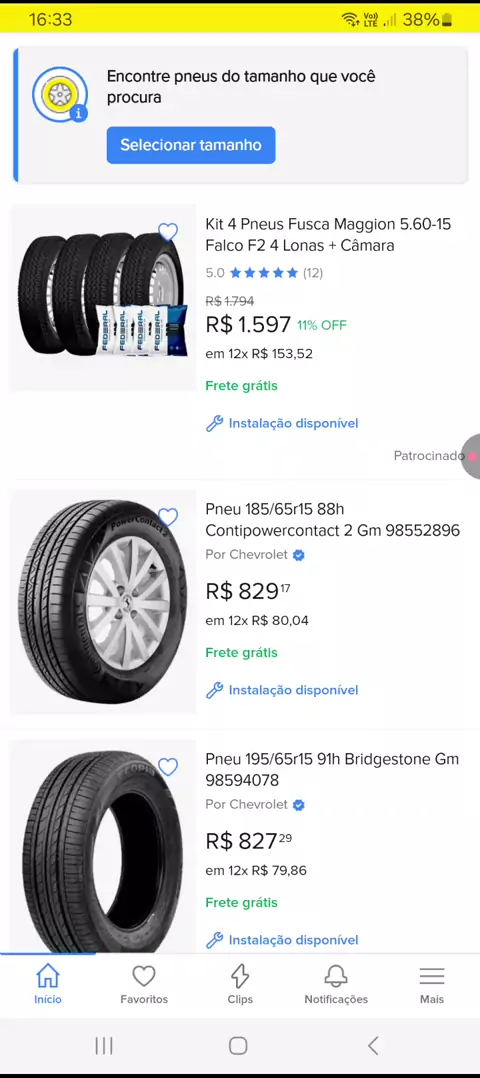Image resolution: width=480 pixels, height=1078 pixels.
Task: Switch to the Favoritos tab
Action: (144, 984)
